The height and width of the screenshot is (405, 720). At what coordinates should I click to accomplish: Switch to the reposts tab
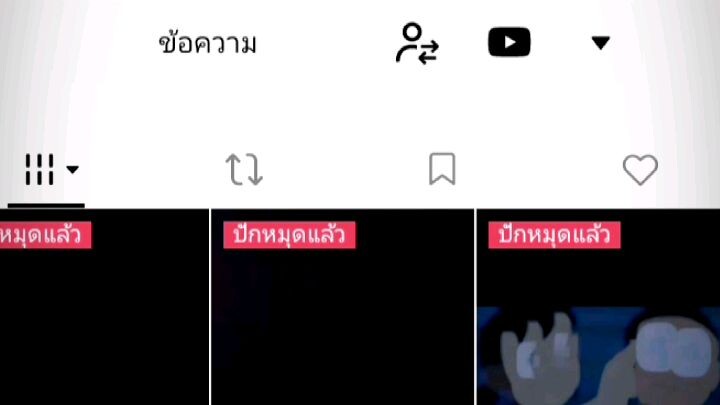tap(244, 170)
